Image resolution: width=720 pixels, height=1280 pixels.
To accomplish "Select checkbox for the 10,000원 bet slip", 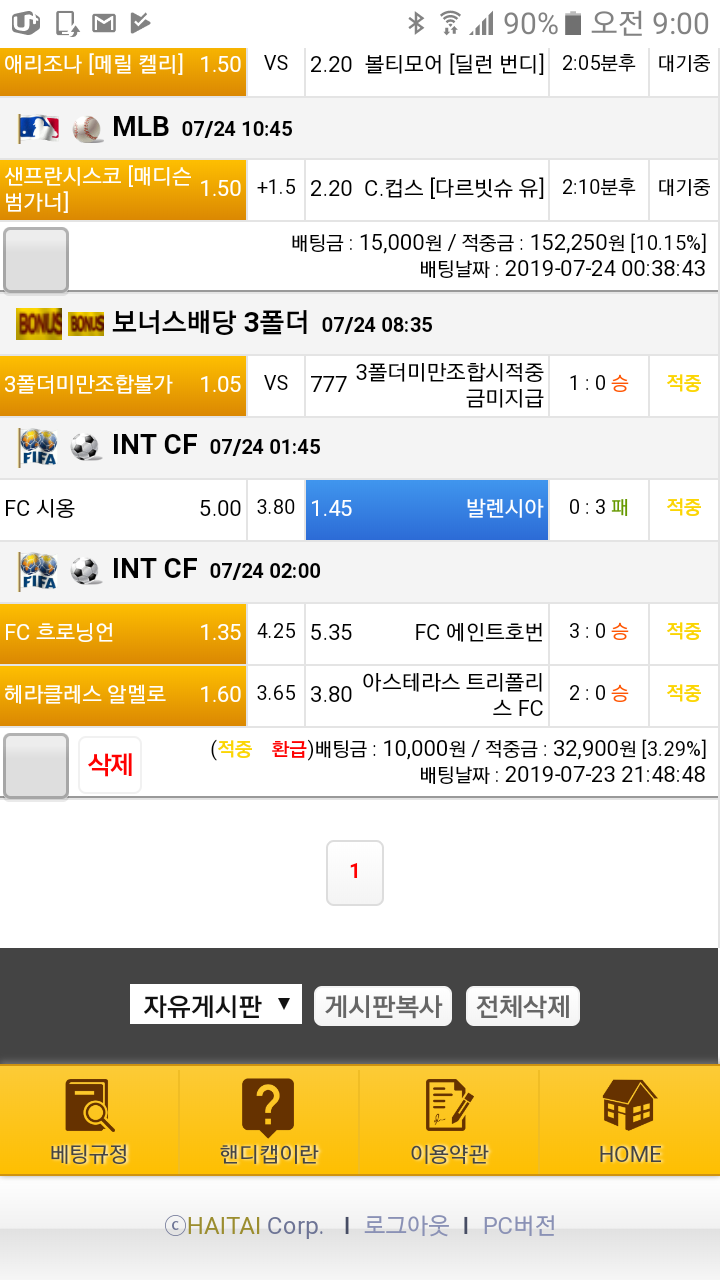I will pyautogui.click(x=36, y=766).
